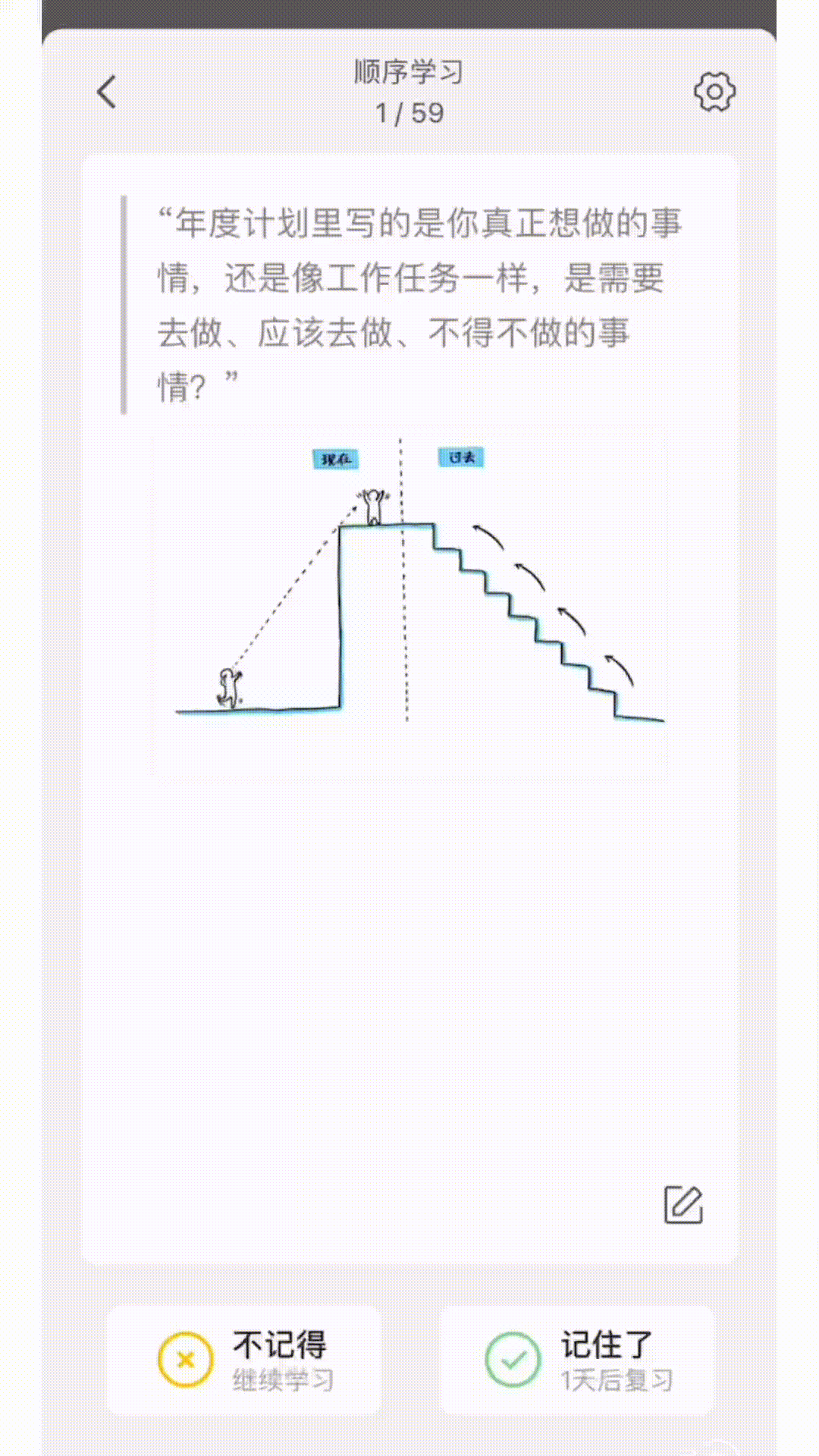Viewport: 819px width, 1456px height.
Task: Edit this card with pencil icon
Action: tap(683, 1204)
